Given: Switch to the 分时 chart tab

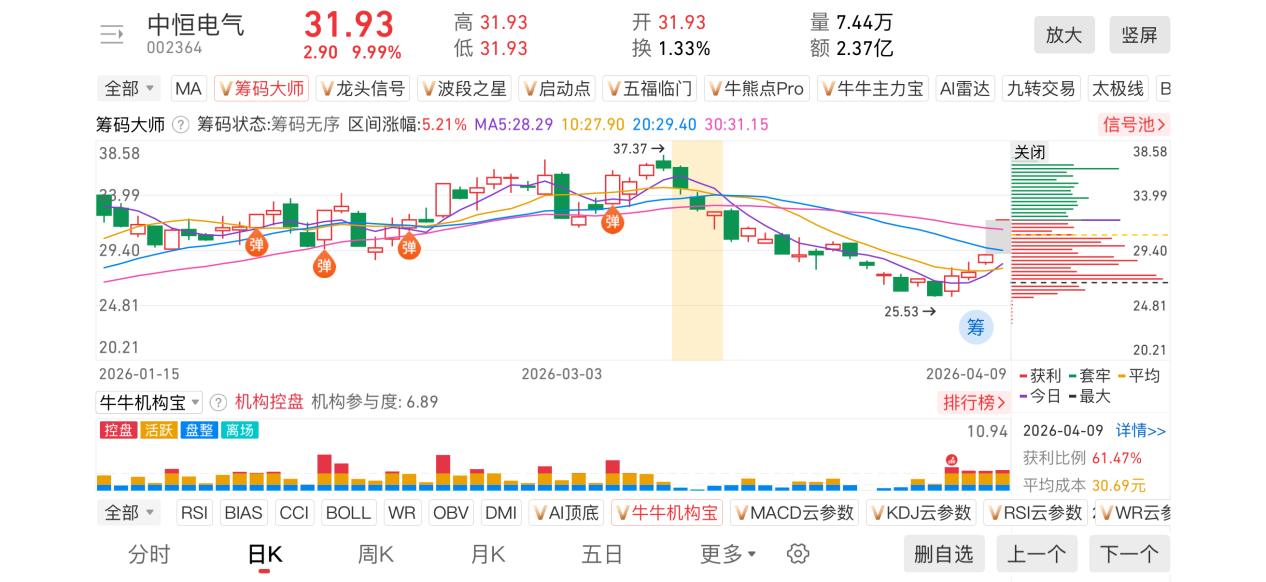Looking at the screenshot, I should [x=149, y=554].
